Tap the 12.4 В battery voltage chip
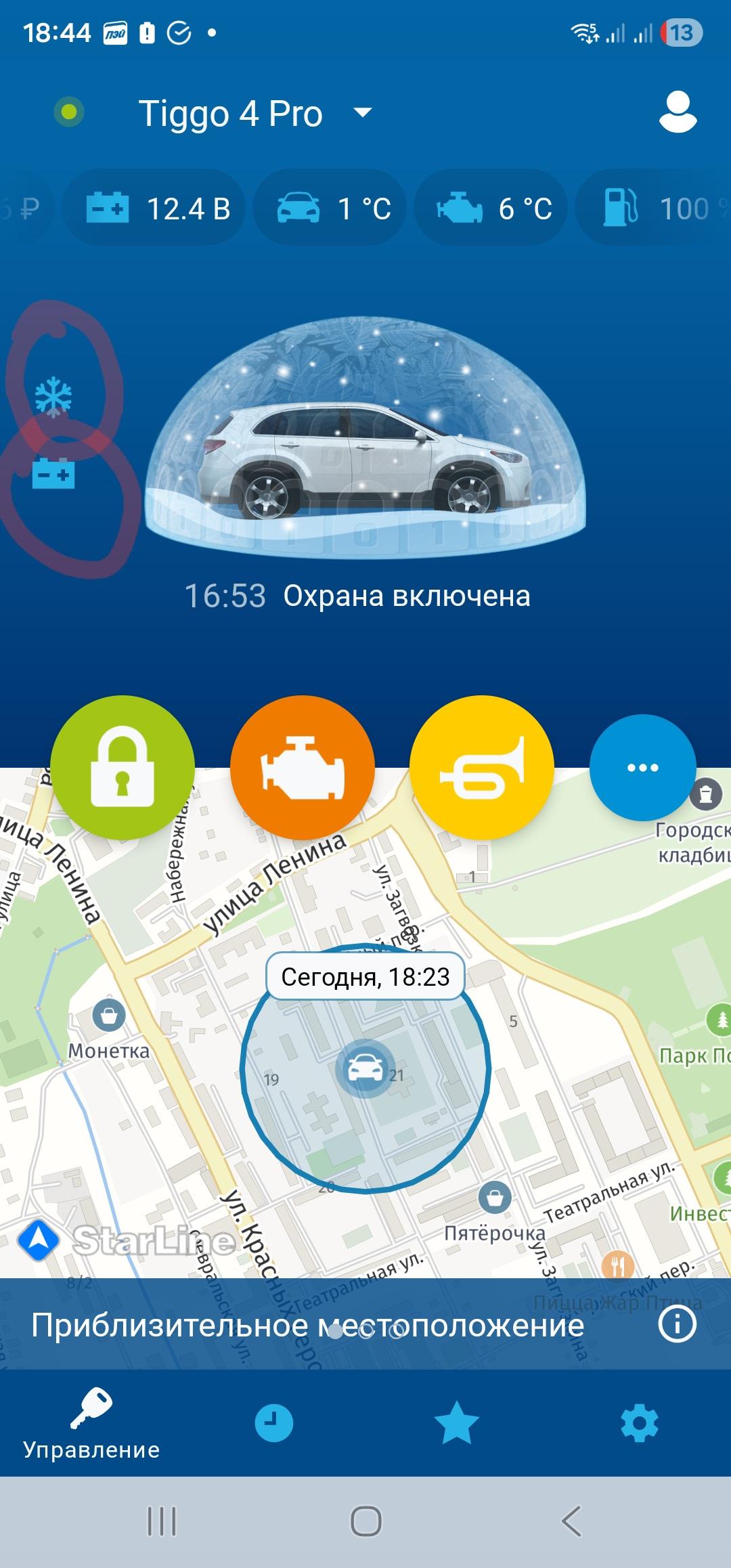The height and width of the screenshot is (1568, 731). 158,208
